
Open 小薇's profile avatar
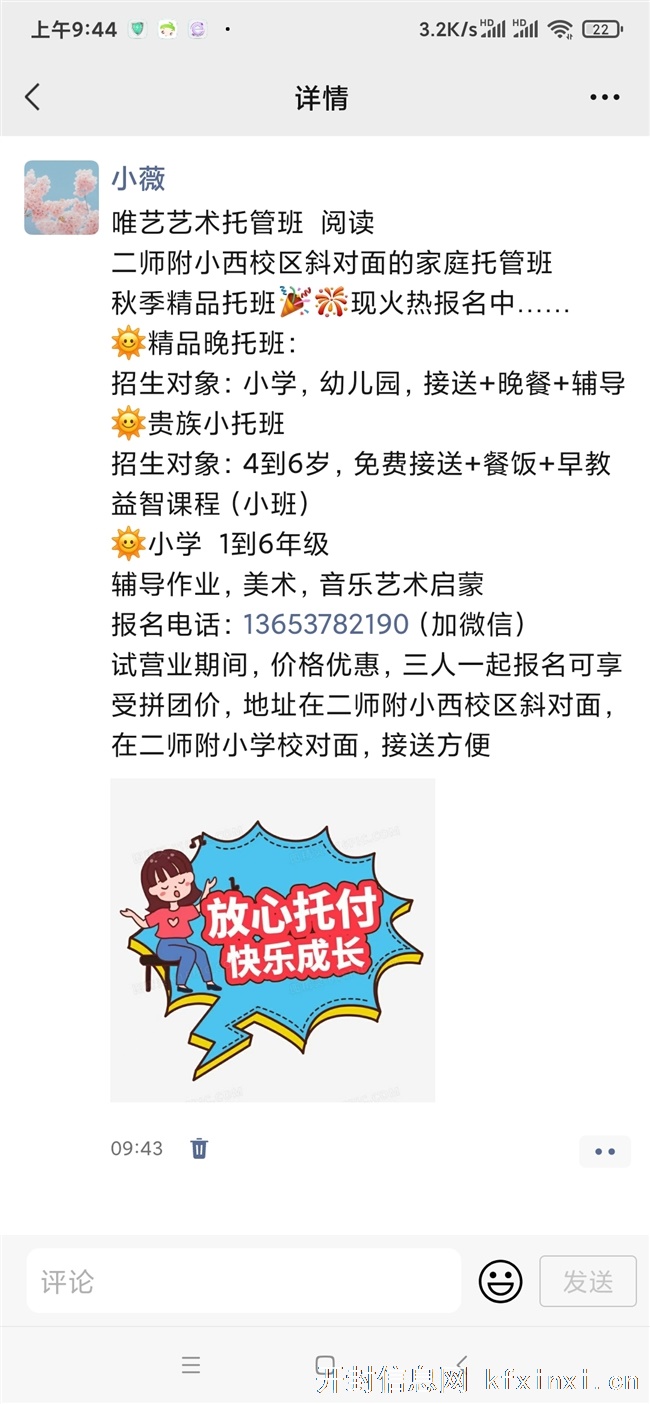tap(62, 198)
